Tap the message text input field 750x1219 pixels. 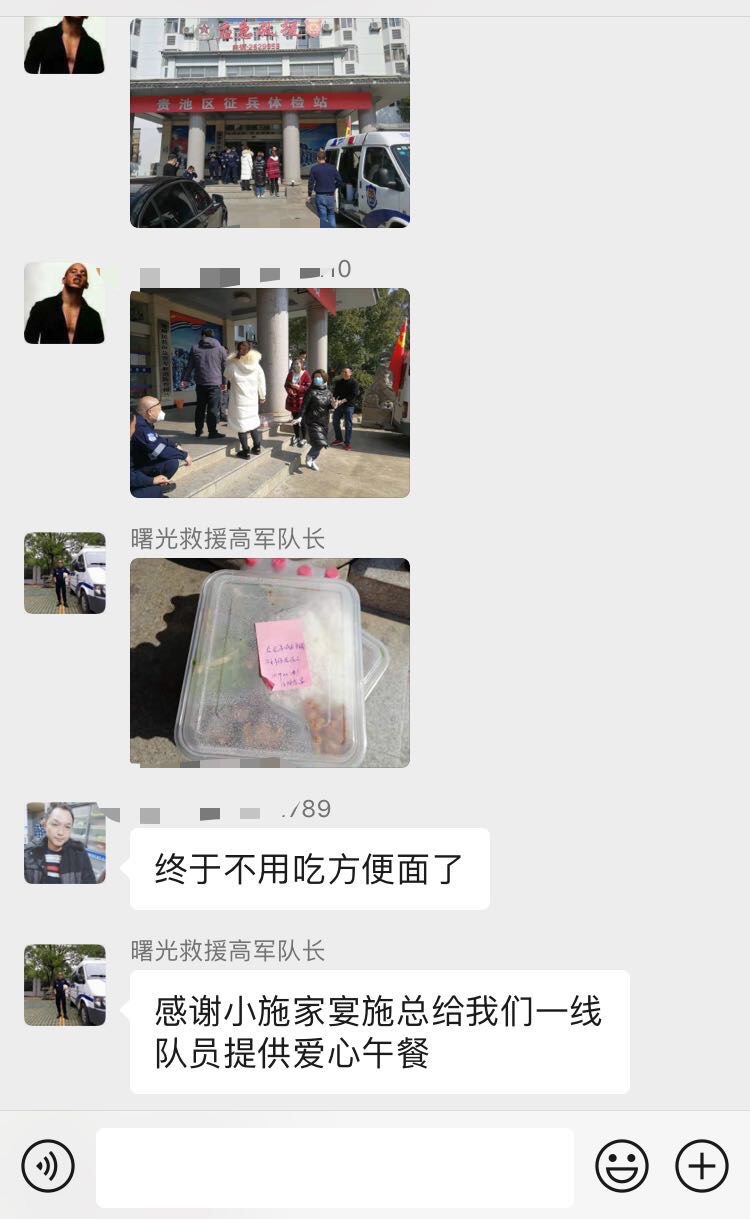pyautogui.click(x=335, y=1167)
